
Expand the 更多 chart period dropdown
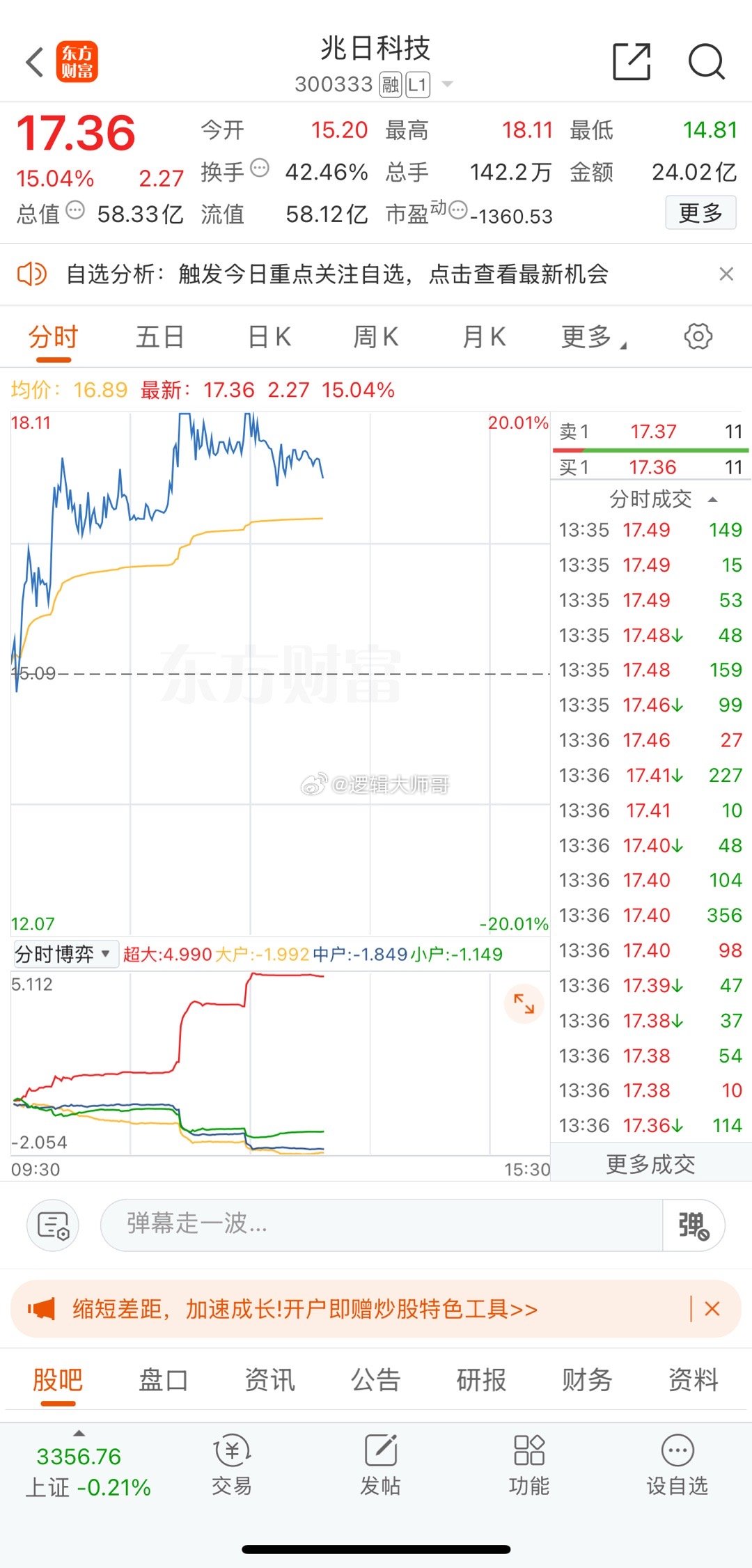pyautogui.click(x=593, y=337)
